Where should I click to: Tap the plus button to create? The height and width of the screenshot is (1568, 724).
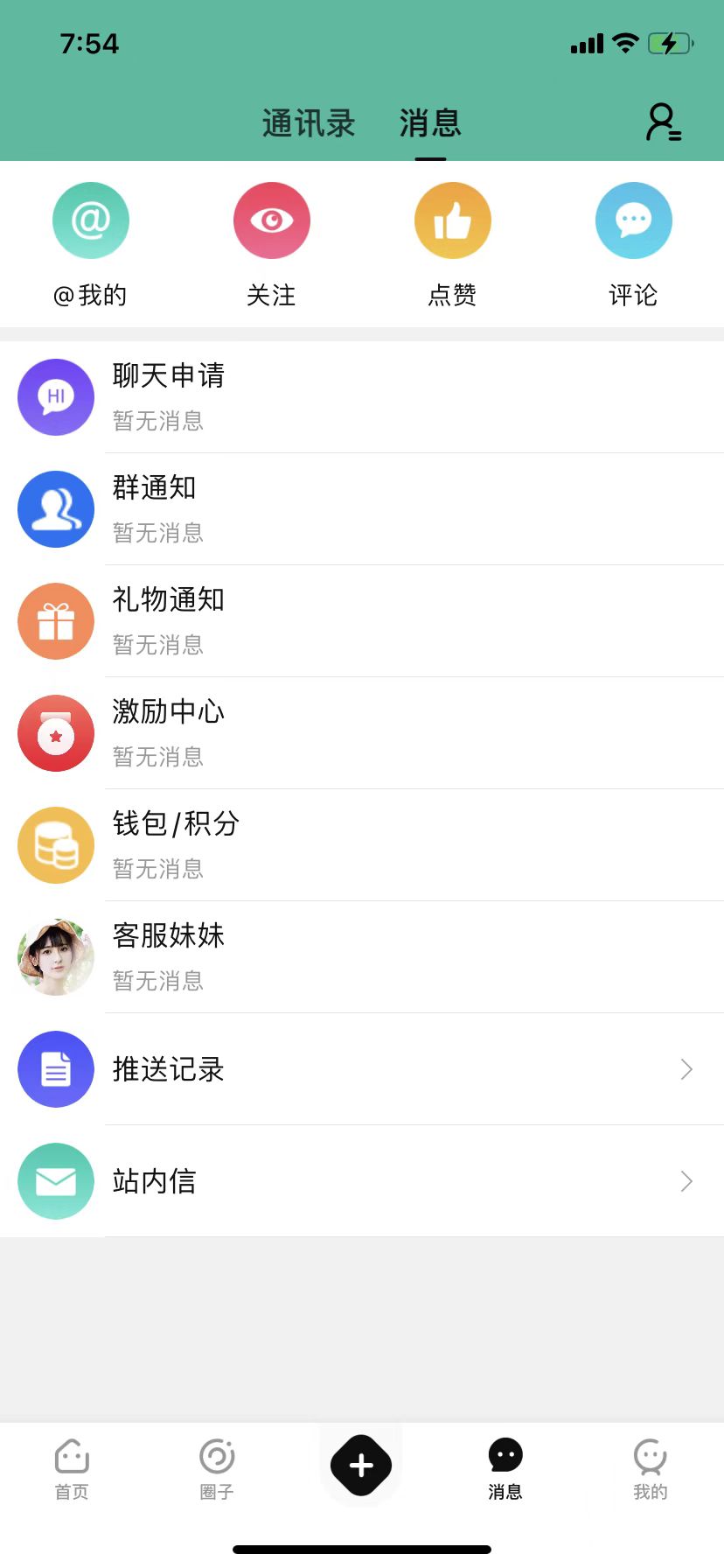point(361,1465)
